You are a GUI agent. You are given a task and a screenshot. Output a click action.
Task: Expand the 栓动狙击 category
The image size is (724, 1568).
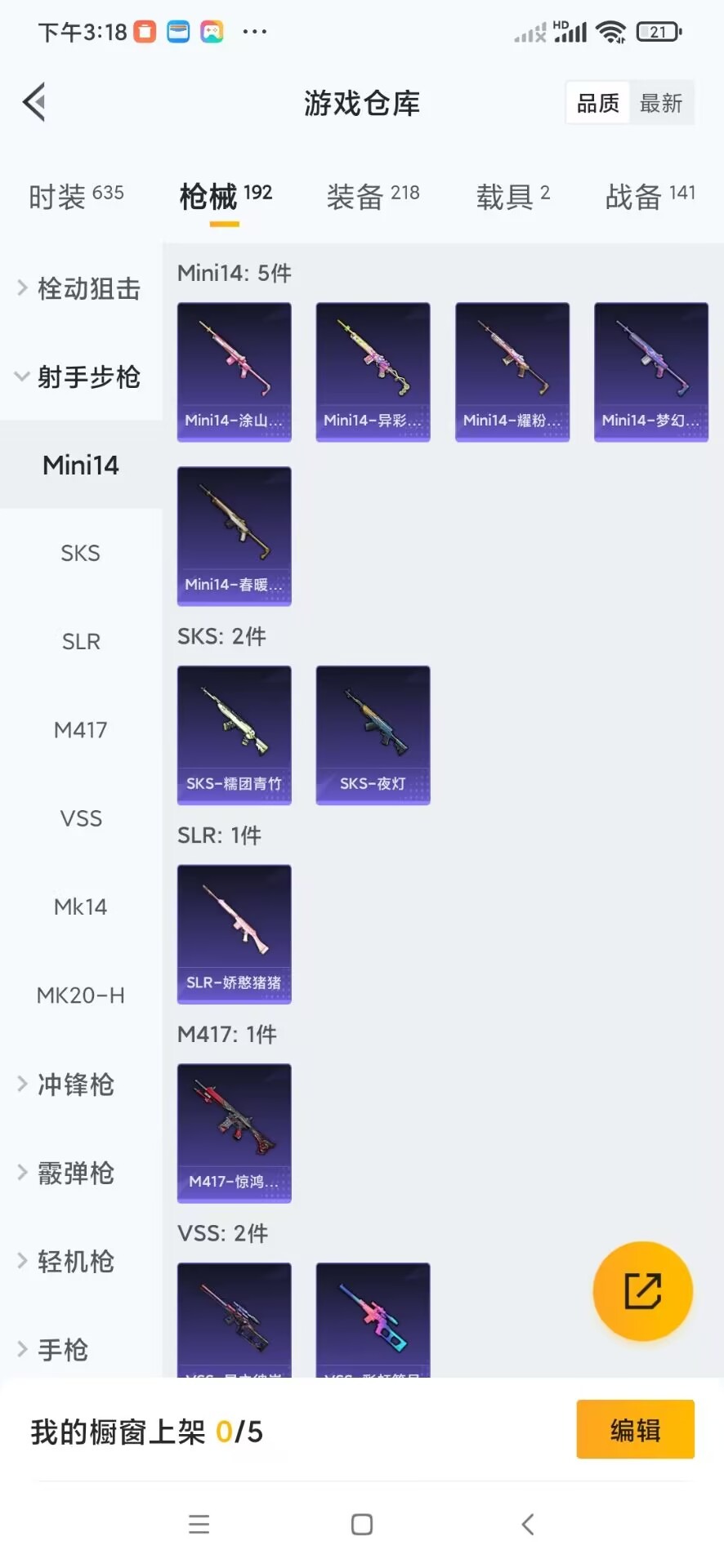click(x=82, y=288)
